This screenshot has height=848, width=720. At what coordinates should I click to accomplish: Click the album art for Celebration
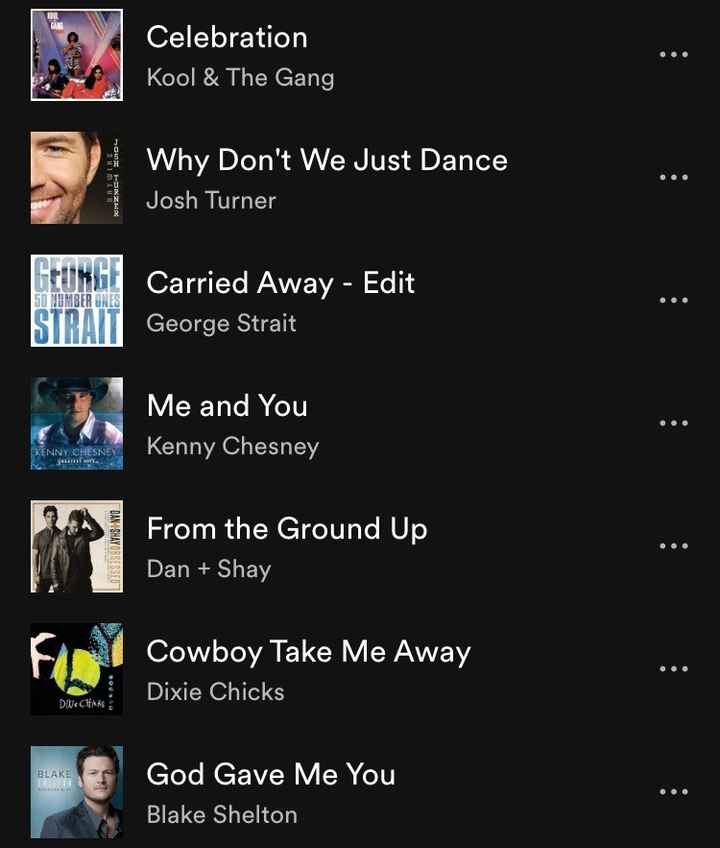(75, 55)
